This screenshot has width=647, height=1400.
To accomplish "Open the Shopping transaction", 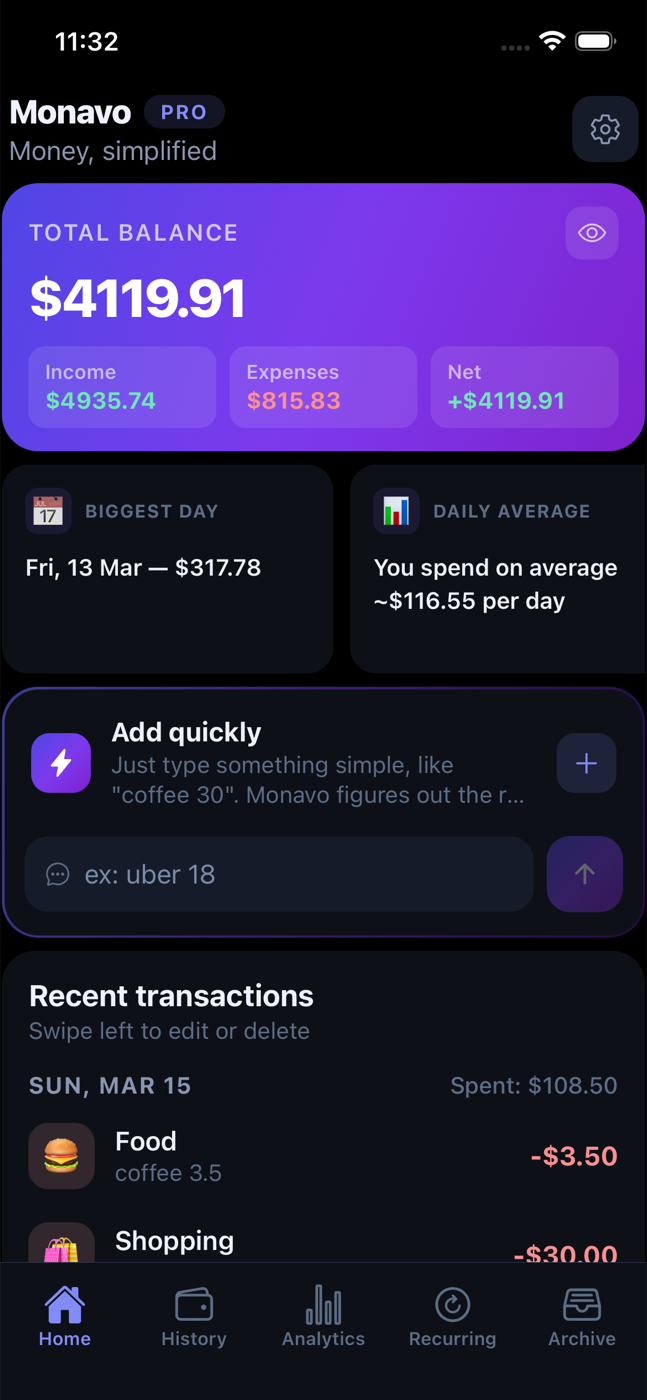I will (323, 1245).
